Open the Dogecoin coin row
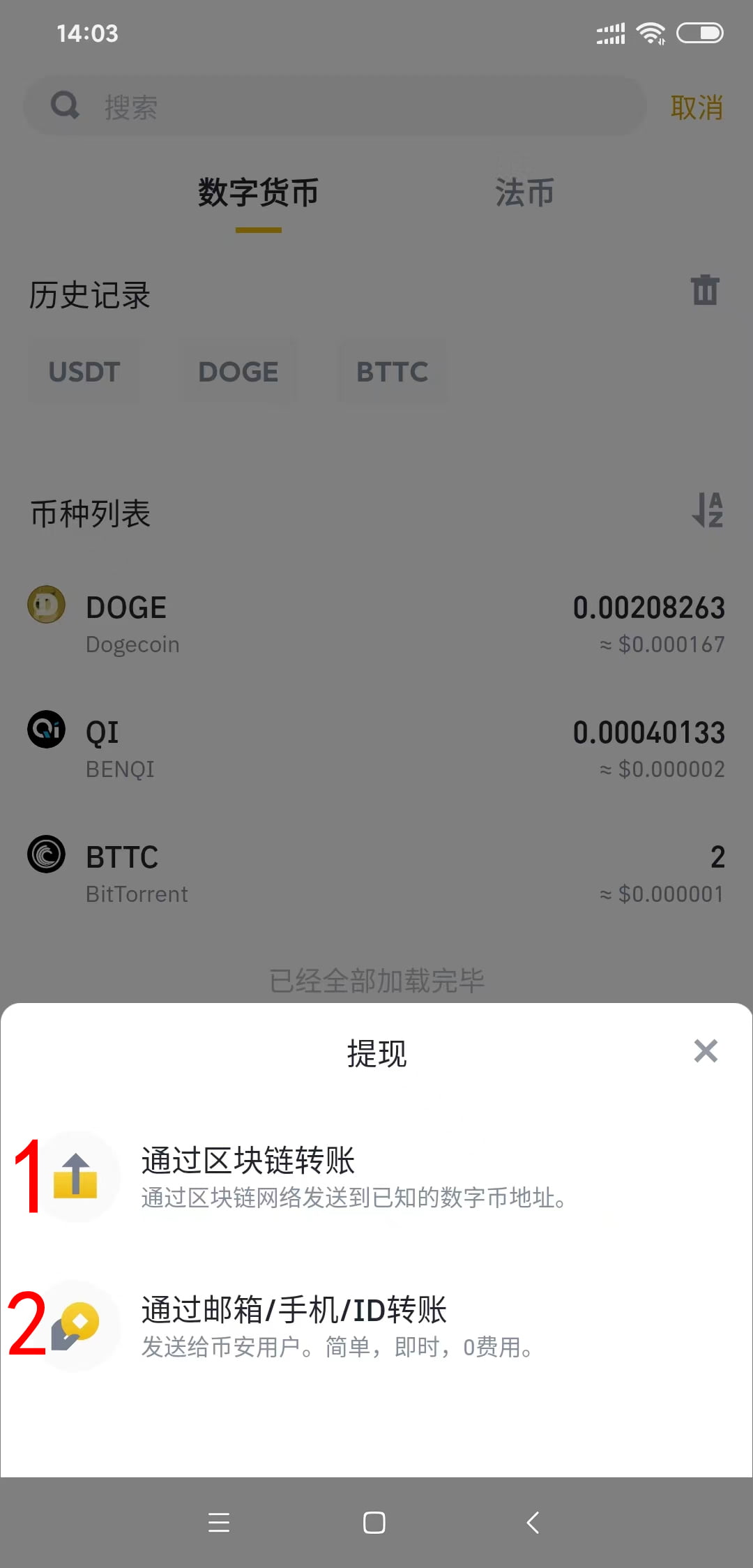753x1568 pixels. point(376,624)
